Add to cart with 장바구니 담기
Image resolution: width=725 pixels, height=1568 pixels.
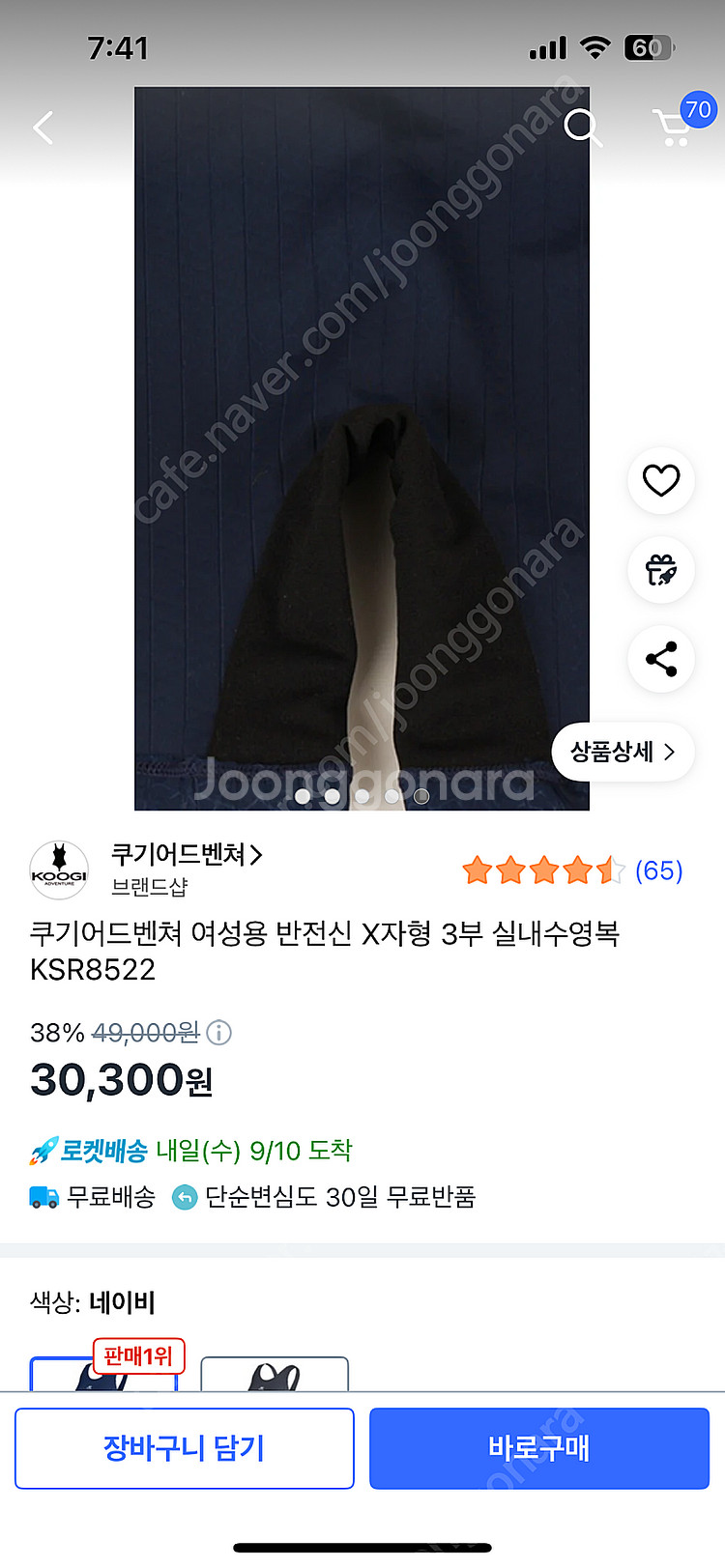[185, 1448]
